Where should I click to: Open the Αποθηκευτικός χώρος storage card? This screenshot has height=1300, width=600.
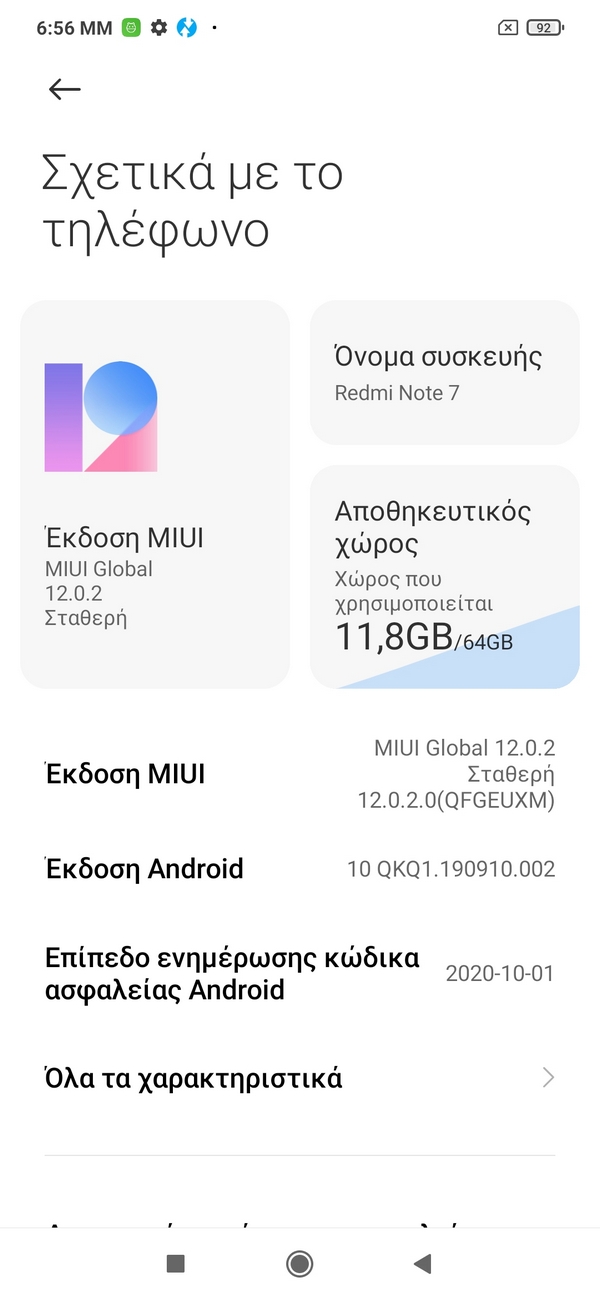(x=444, y=576)
